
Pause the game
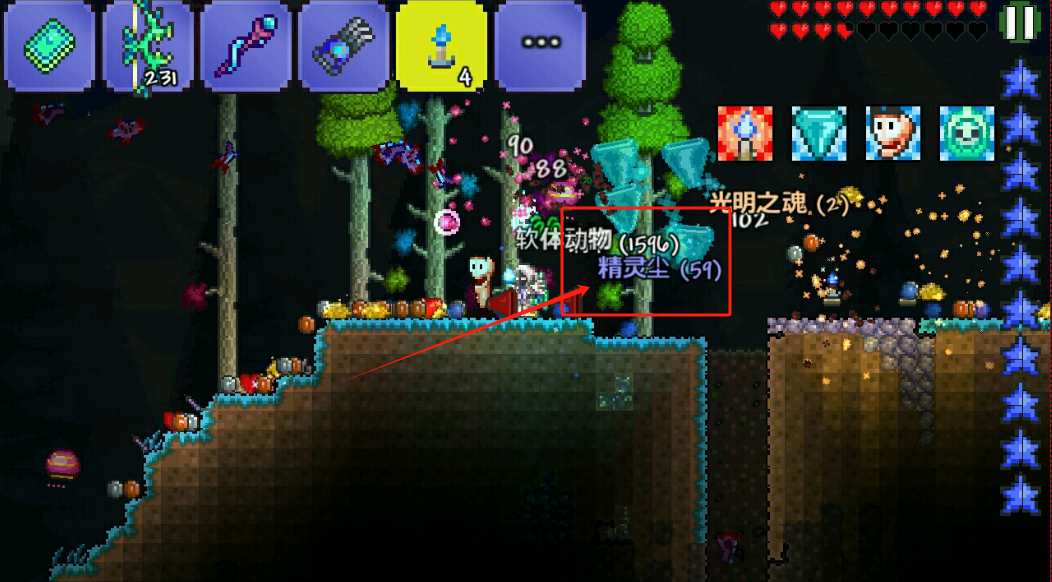click(x=1020, y=22)
